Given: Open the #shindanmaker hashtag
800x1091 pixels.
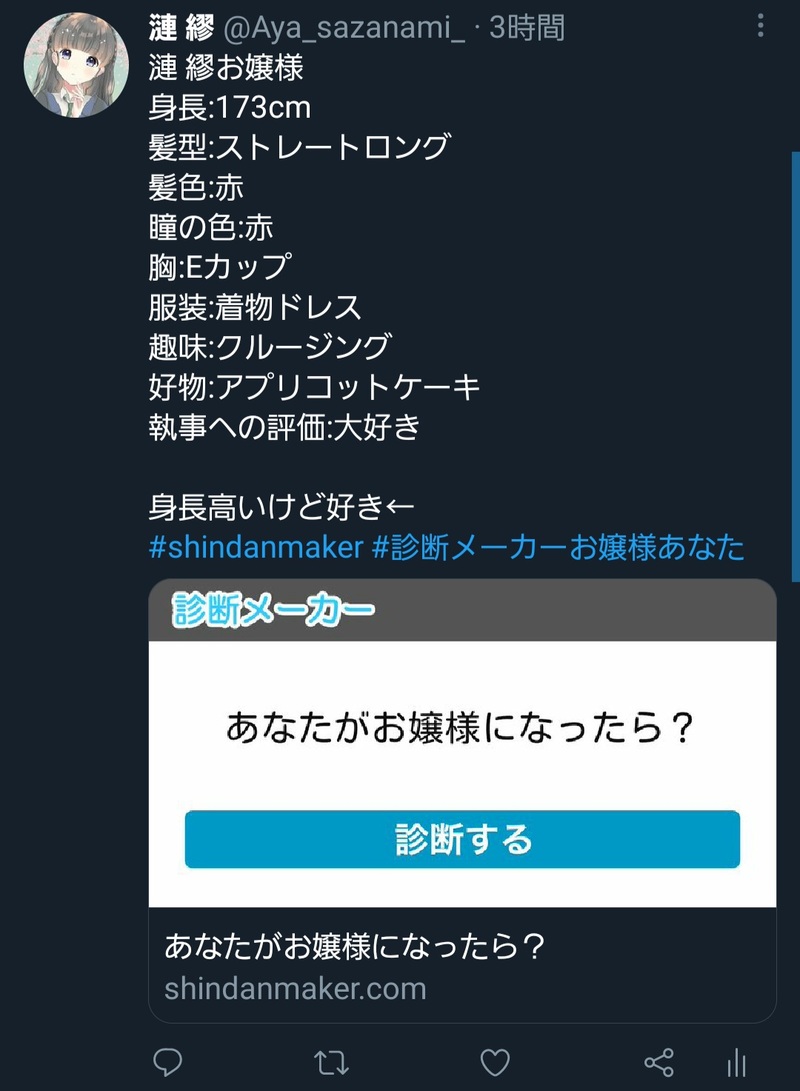Looking at the screenshot, I should click(255, 548).
